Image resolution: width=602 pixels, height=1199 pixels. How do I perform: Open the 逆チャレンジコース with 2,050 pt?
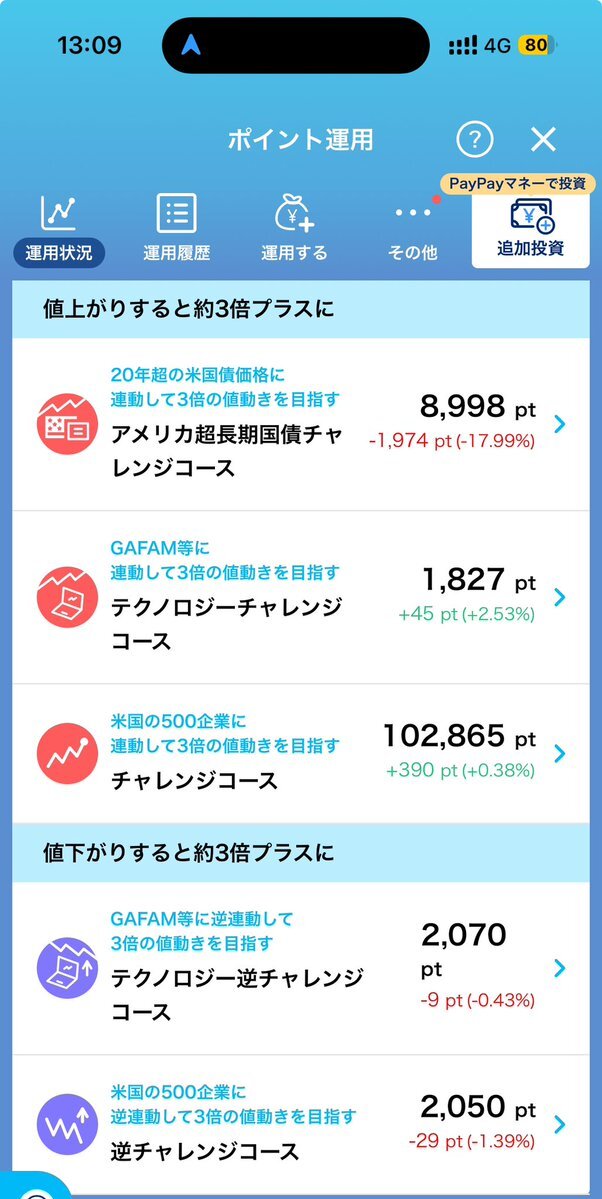(301, 1124)
